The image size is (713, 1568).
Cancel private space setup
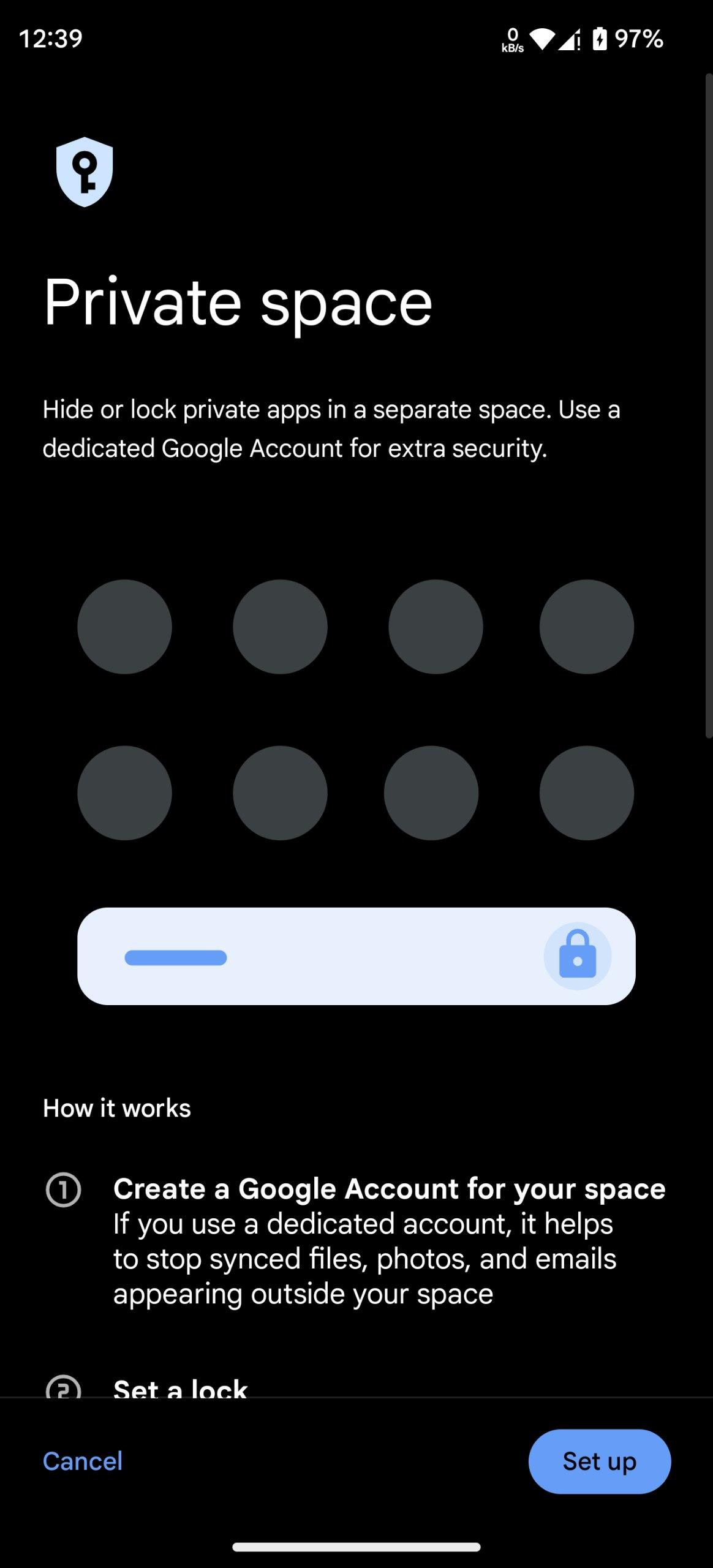[x=83, y=1461]
